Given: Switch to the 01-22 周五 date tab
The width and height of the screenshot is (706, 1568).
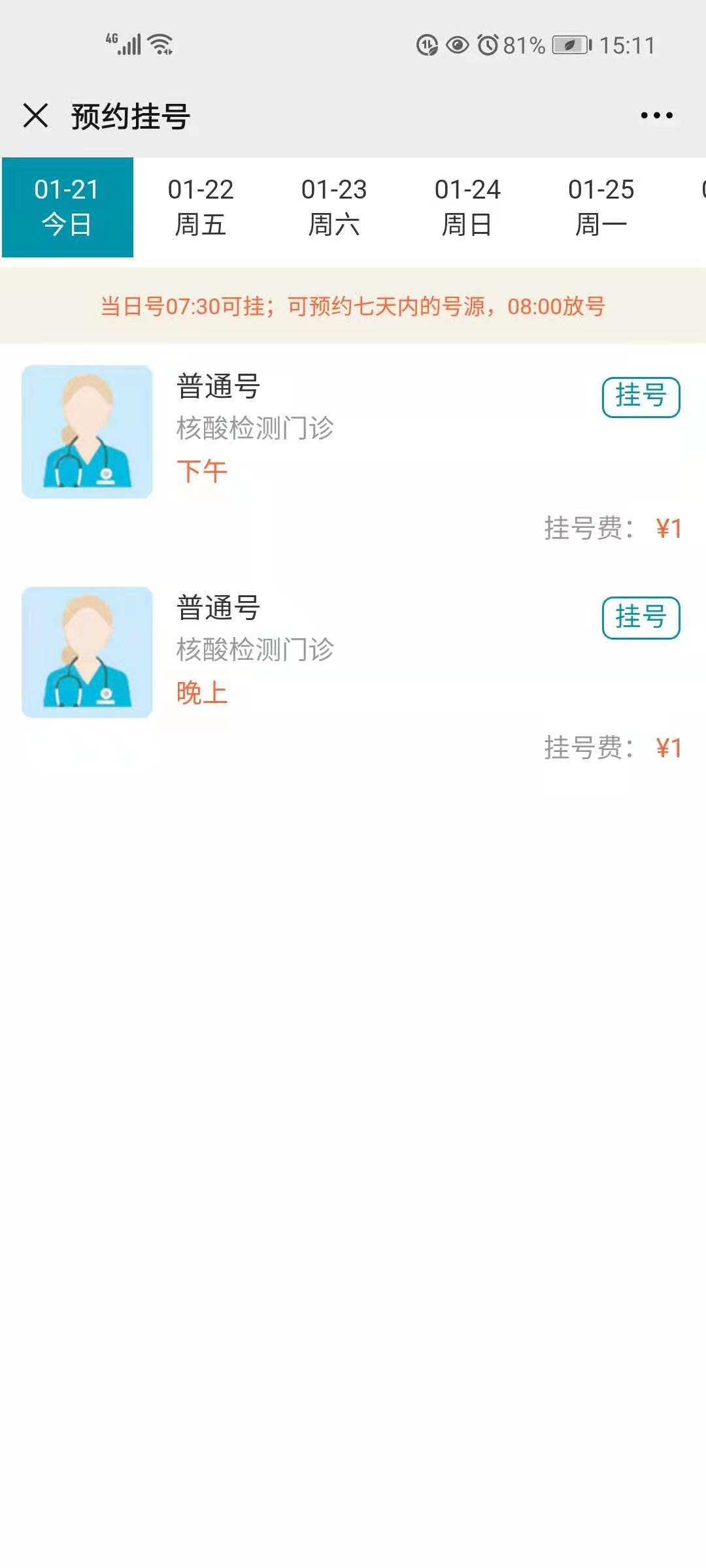Looking at the screenshot, I should click(x=201, y=207).
